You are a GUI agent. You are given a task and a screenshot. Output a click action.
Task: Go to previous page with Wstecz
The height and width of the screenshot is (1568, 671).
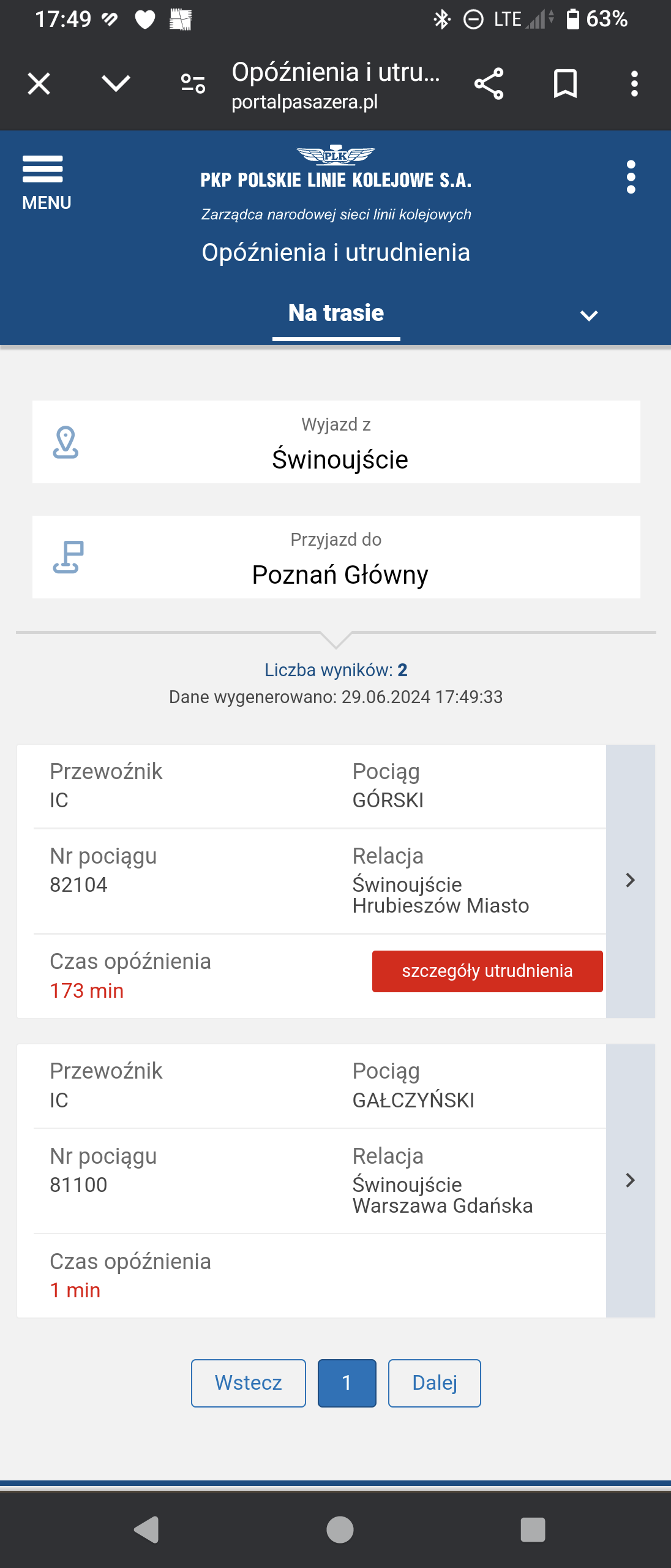pyautogui.click(x=248, y=1383)
